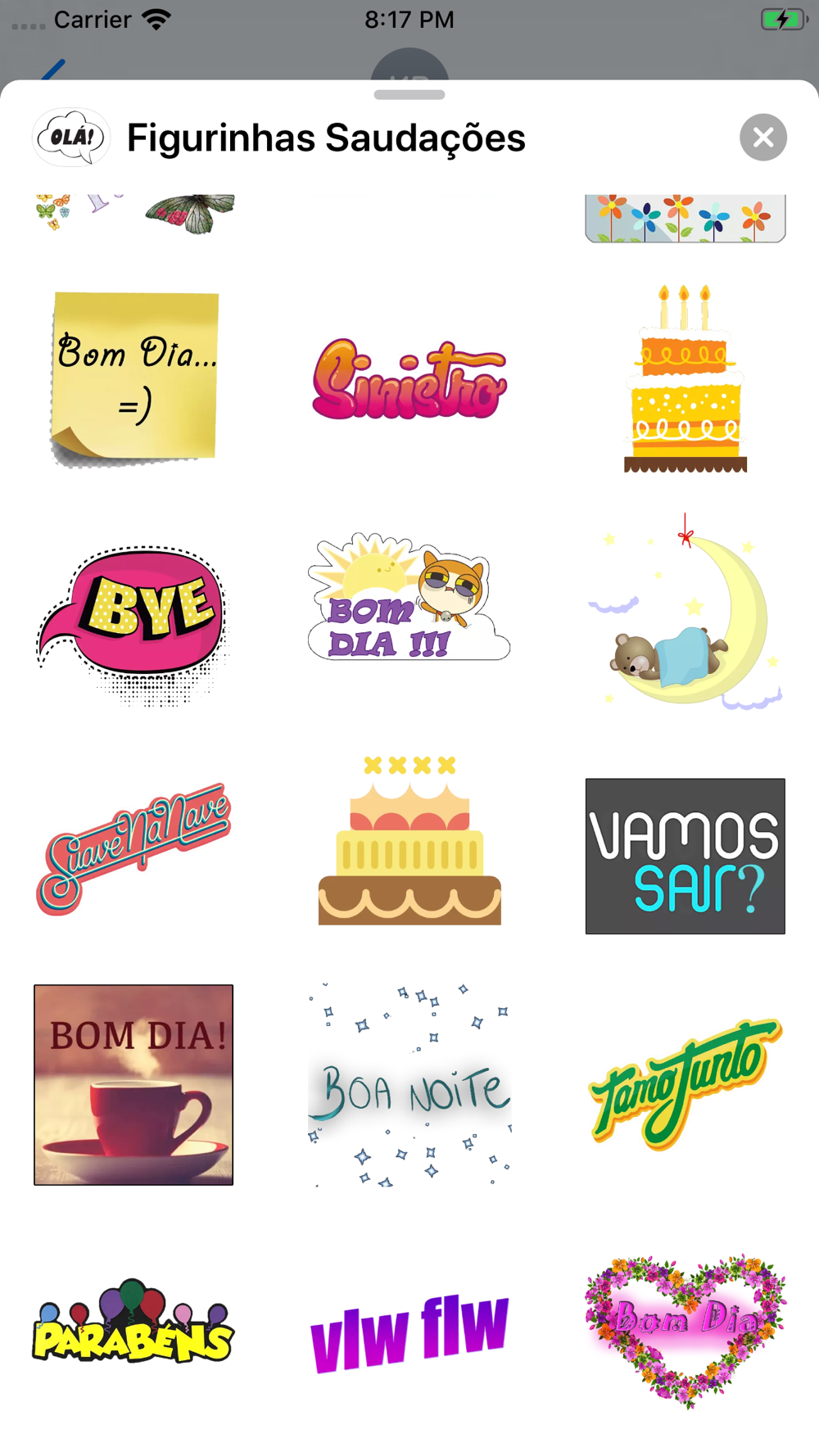Image resolution: width=819 pixels, height=1456 pixels.
Task: Pick the purple vlw flw sticker
Action: [409, 1332]
